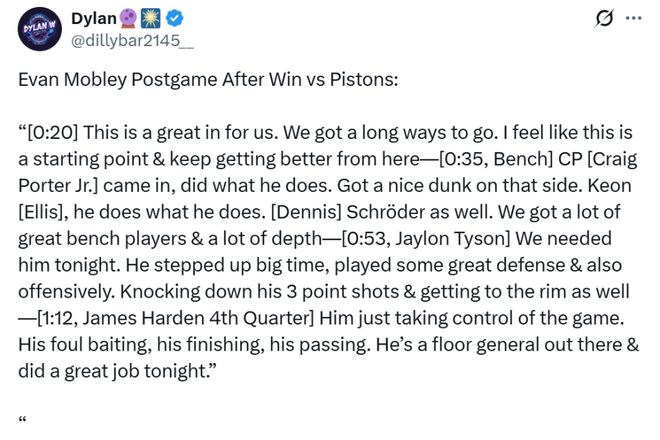Open the @dillybar2145__ profile handle
The image size is (660, 440).
pyautogui.click(x=131, y=40)
